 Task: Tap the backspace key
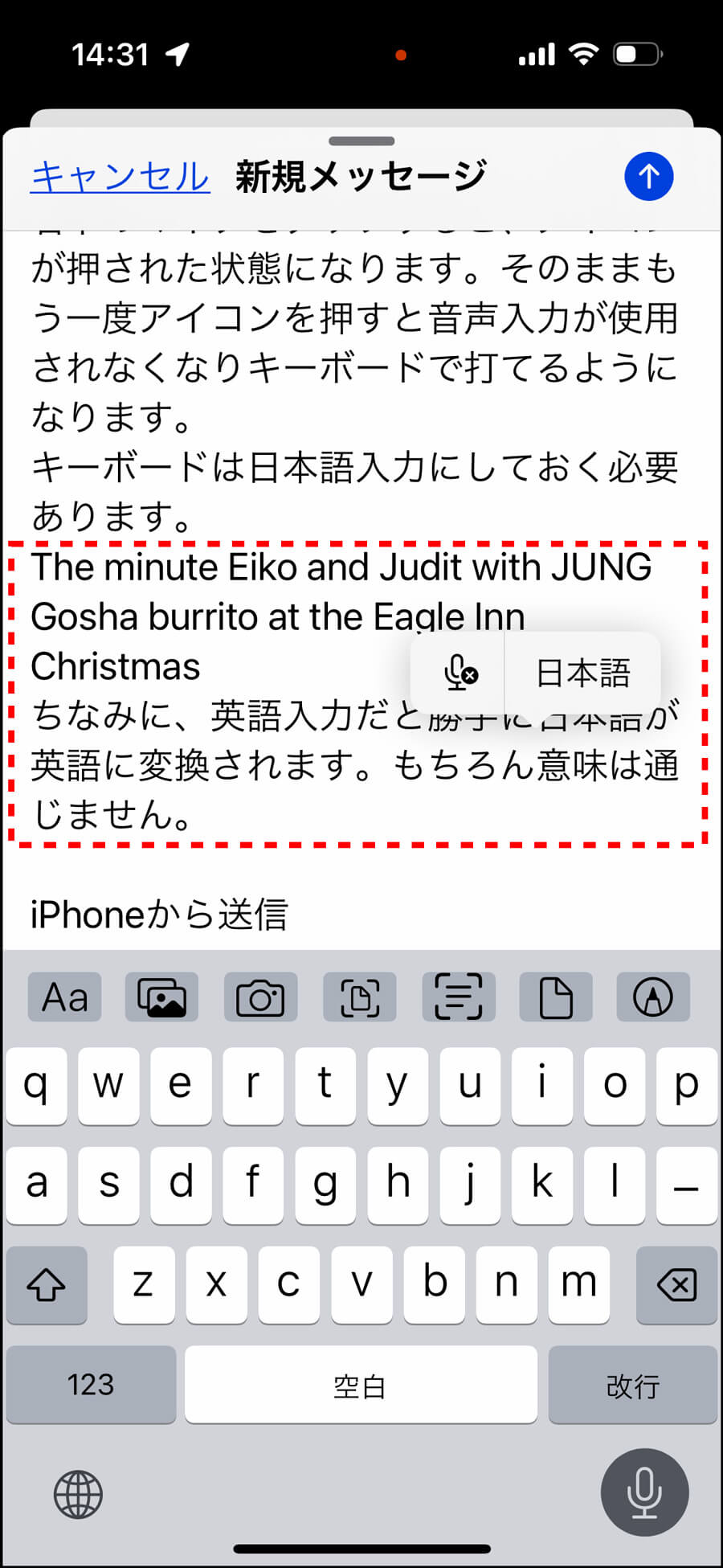pos(676,1284)
